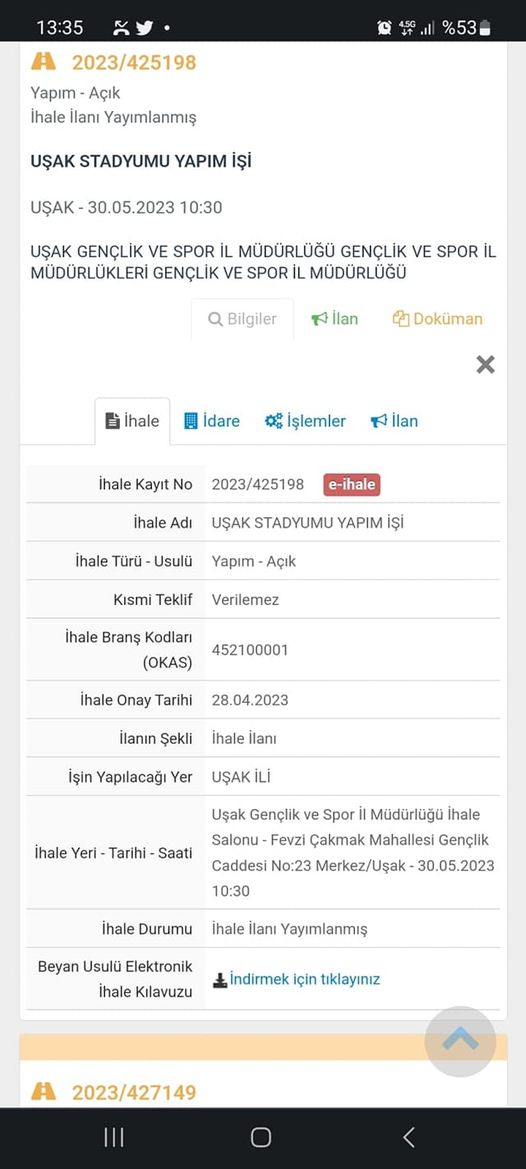The image size is (526, 1169).
Task: Switch to the blue İlan tab
Action: point(394,421)
